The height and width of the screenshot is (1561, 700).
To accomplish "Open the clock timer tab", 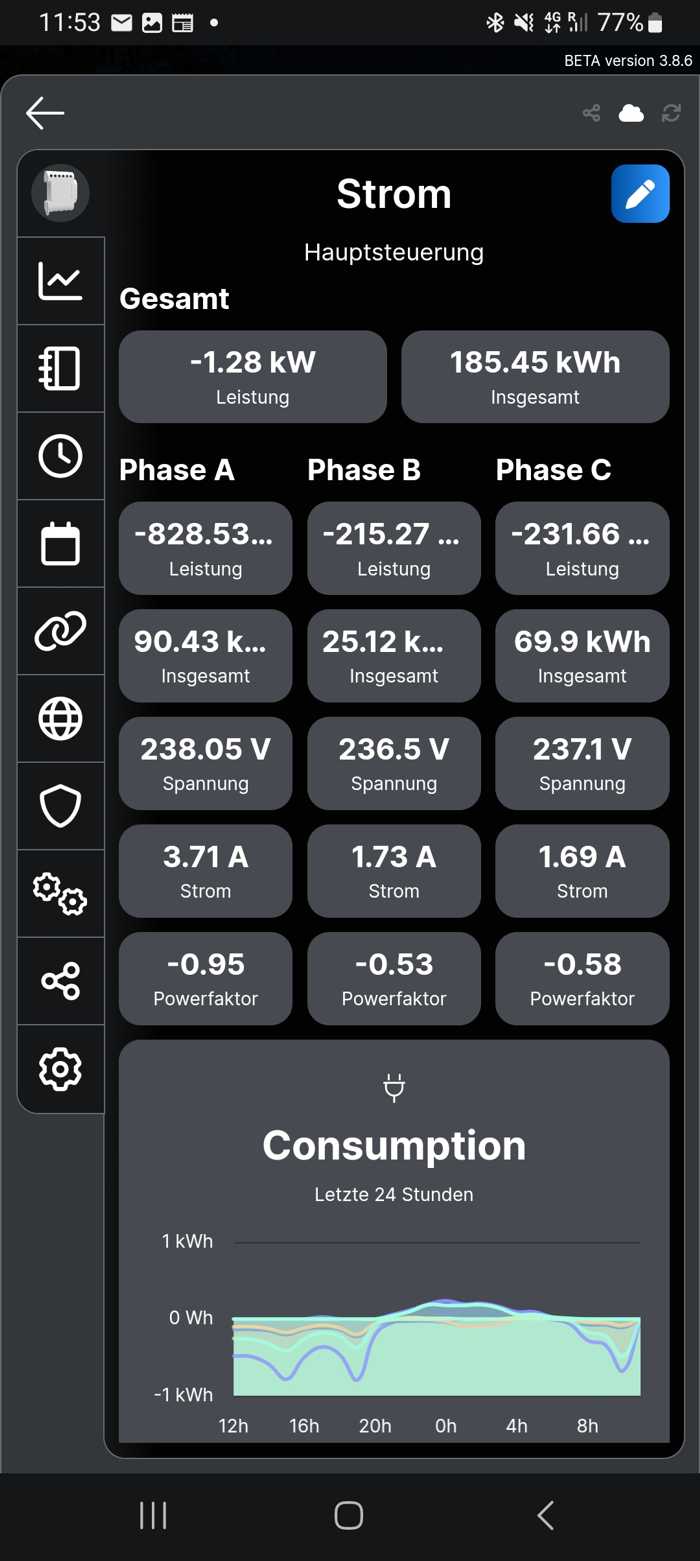I will coord(60,456).
